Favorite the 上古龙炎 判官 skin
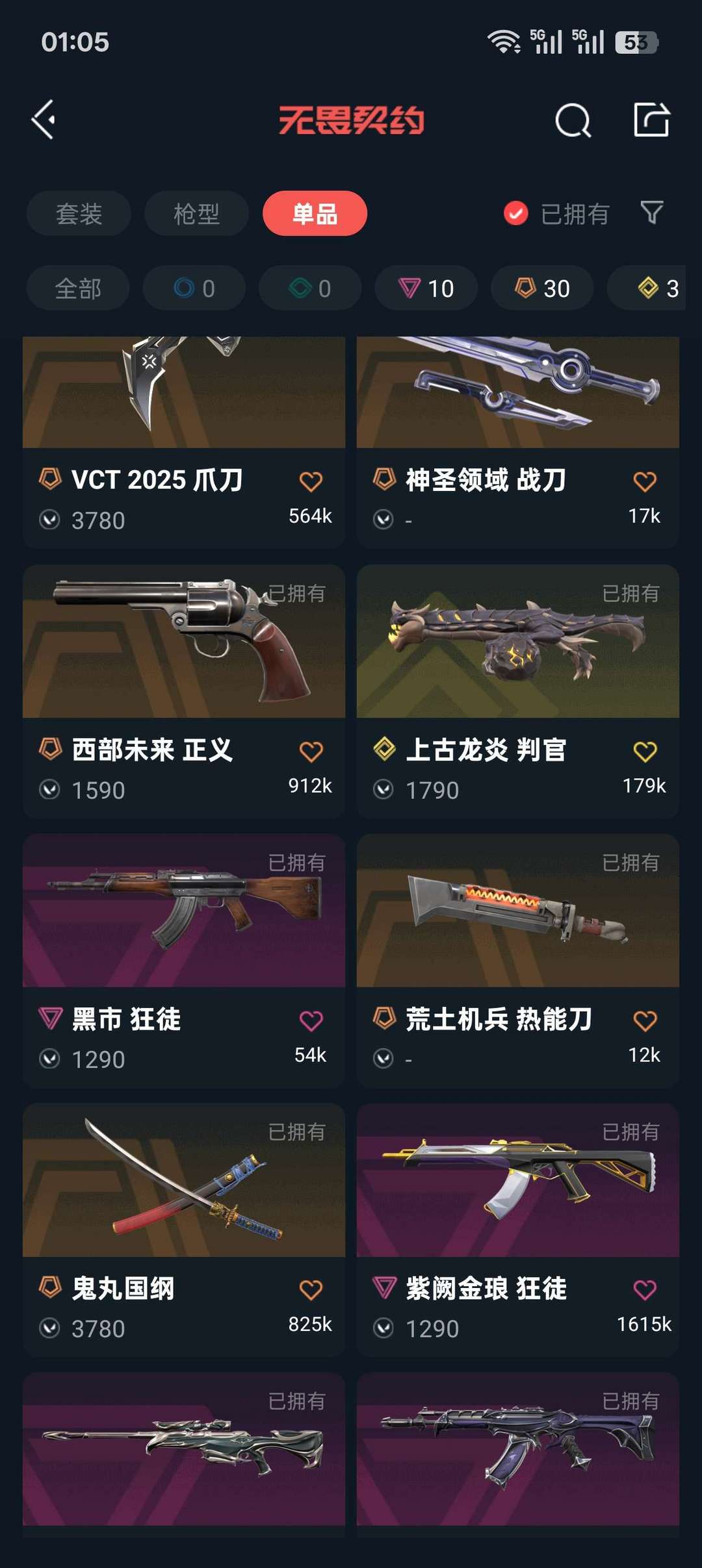The height and width of the screenshot is (1568, 702). click(644, 752)
